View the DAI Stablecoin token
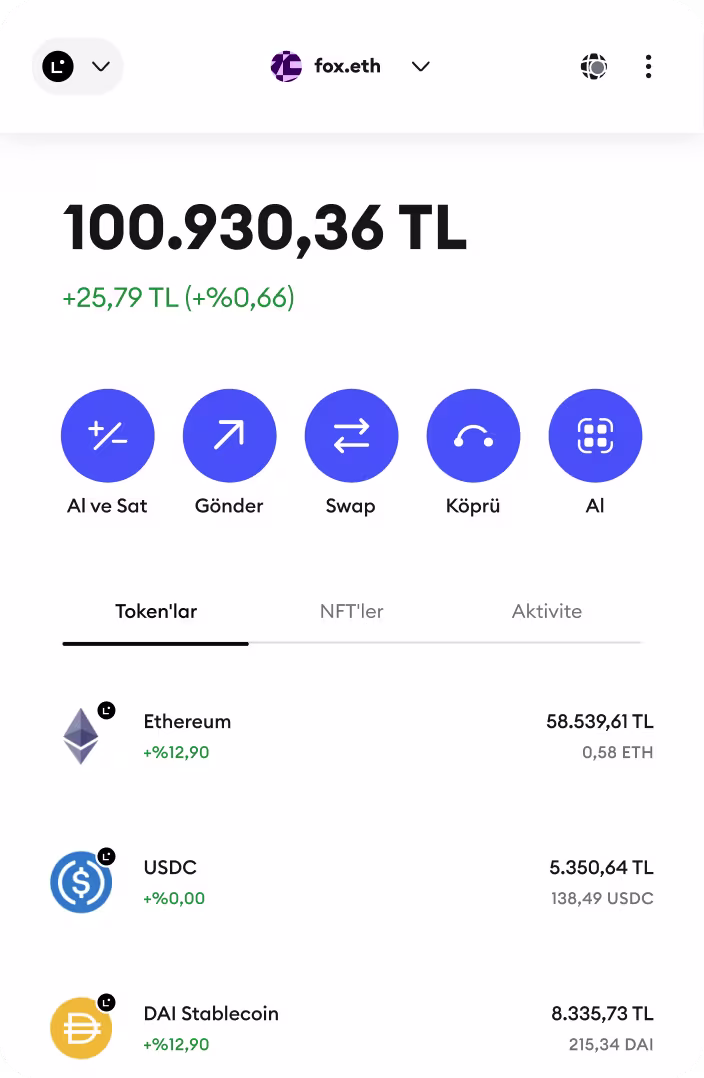The height and width of the screenshot is (1078, 704). point(352,1027)
